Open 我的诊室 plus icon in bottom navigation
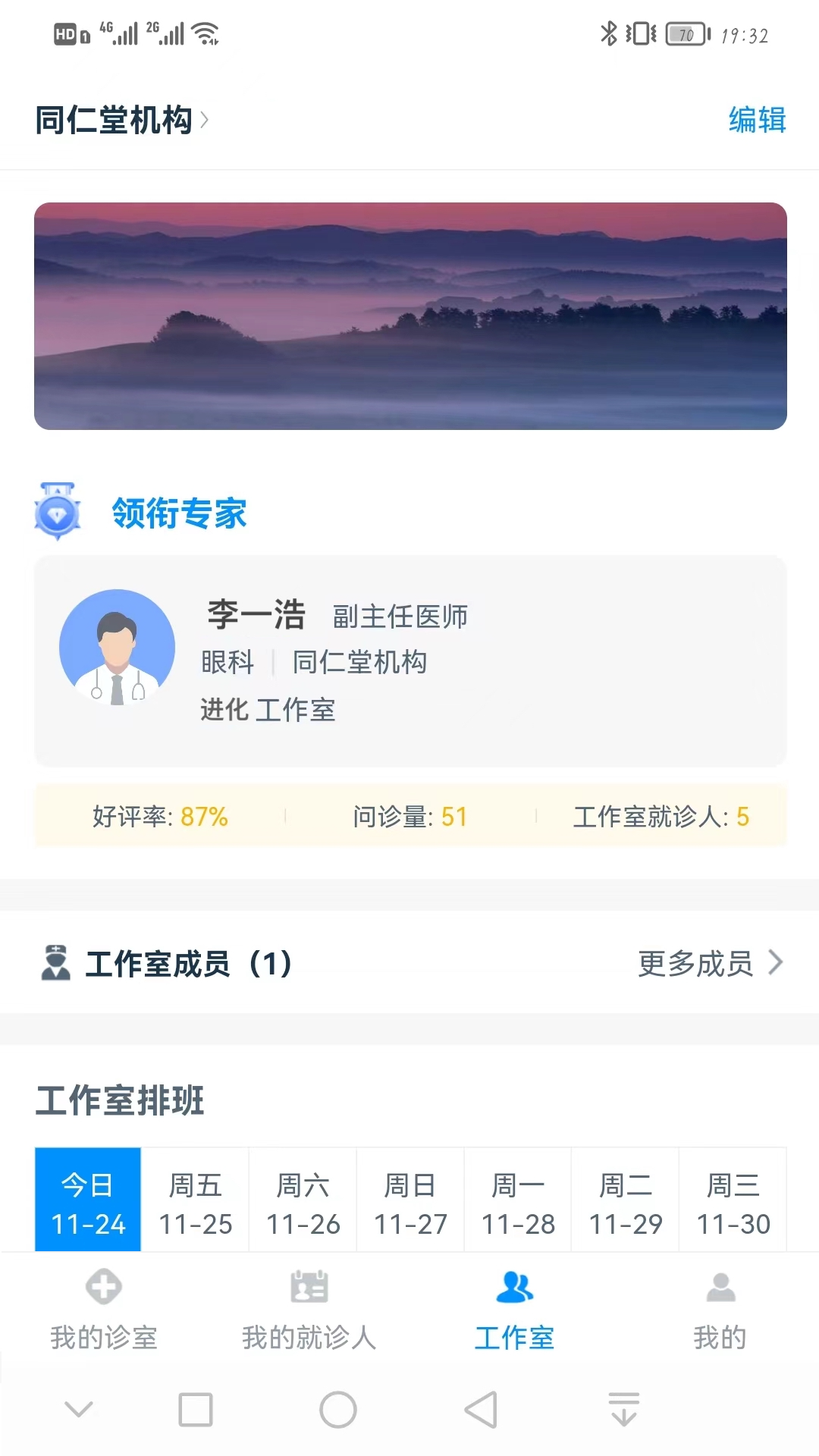Image resolution: width=819 pixels, height=1456 pixels. (x=104, y=1287)
